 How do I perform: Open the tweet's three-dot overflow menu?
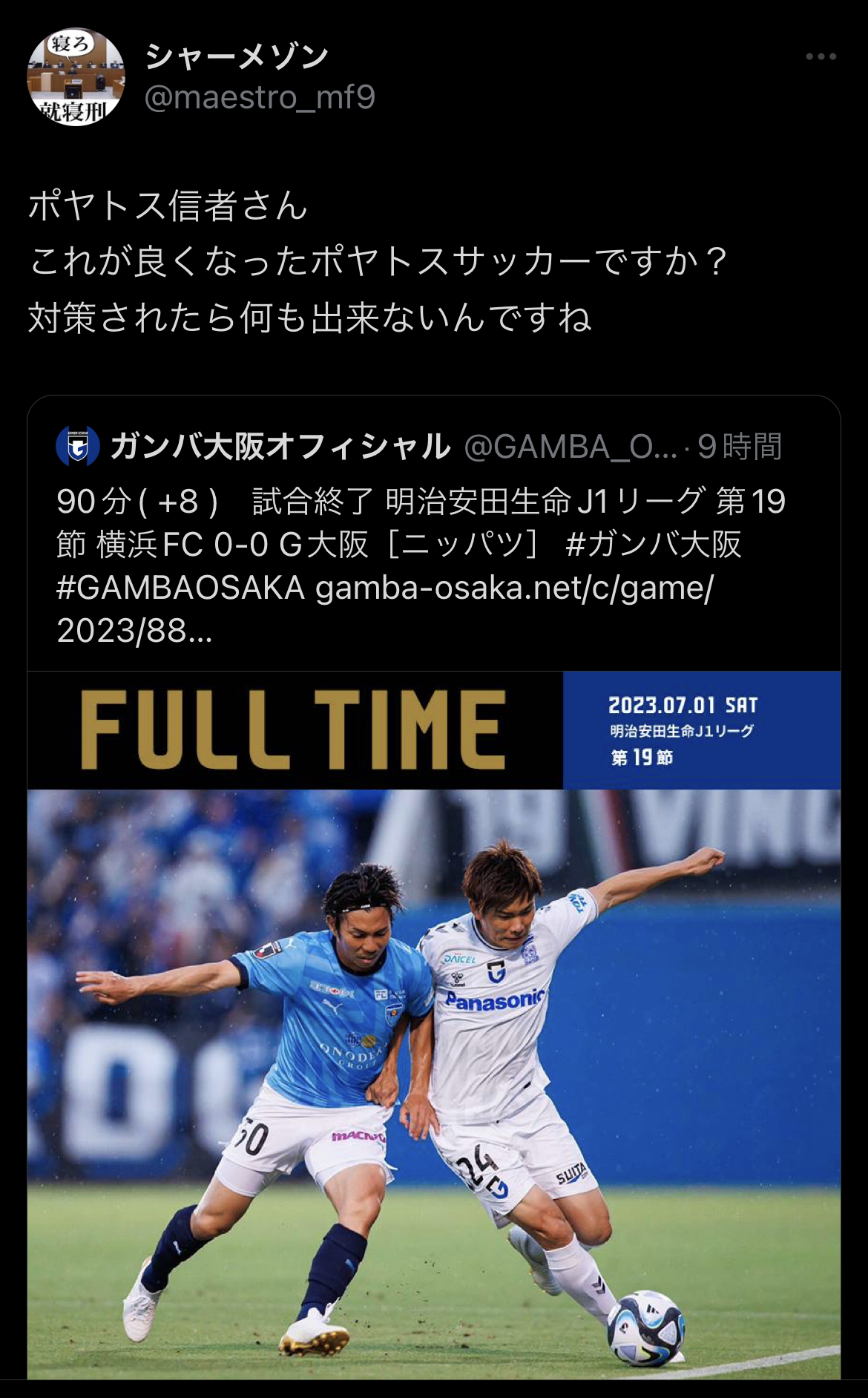click(821, 56)
